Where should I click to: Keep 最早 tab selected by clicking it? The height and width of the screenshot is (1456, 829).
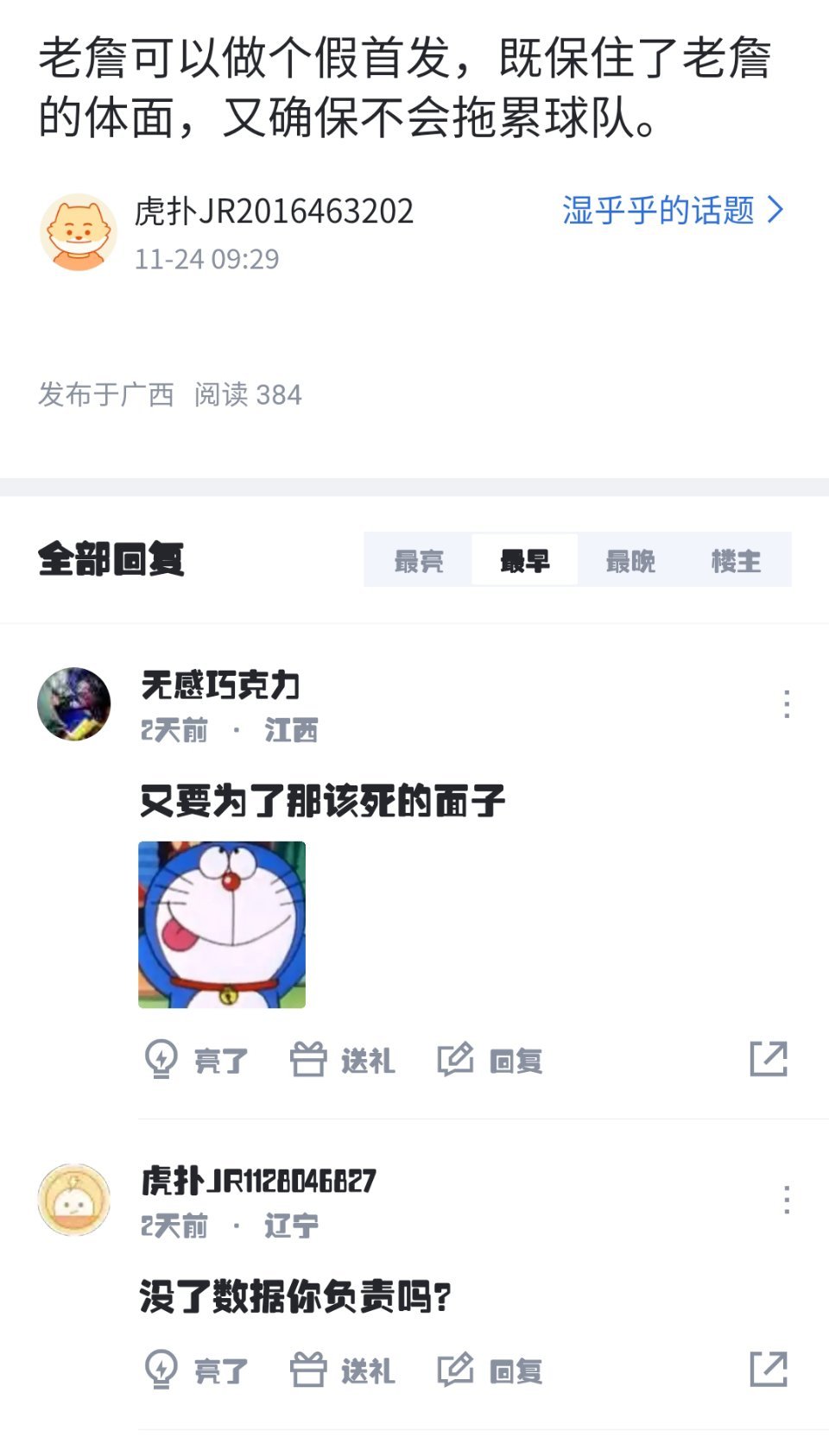[527, 561]
